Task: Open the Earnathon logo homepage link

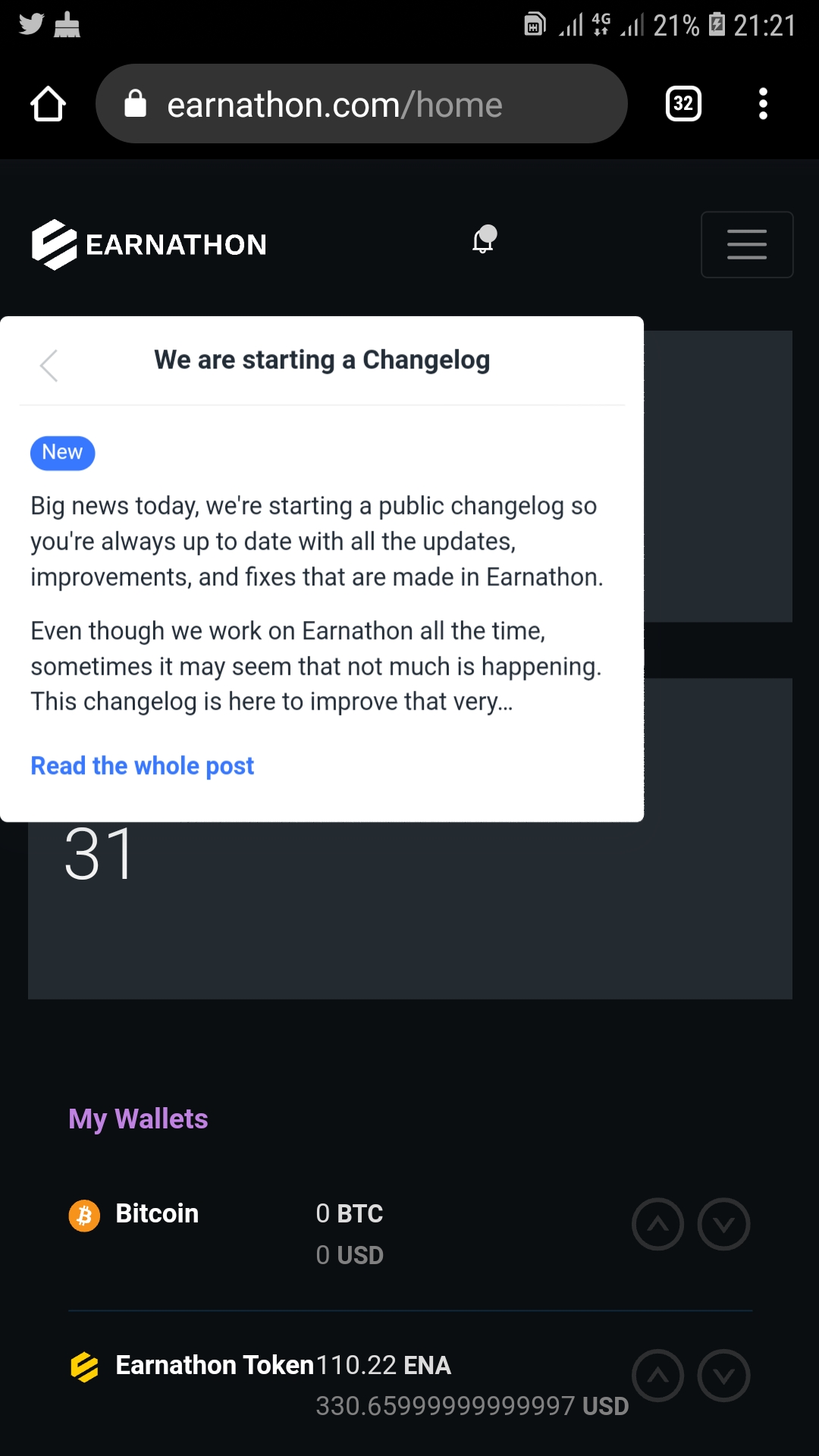Action: (149, 244)
